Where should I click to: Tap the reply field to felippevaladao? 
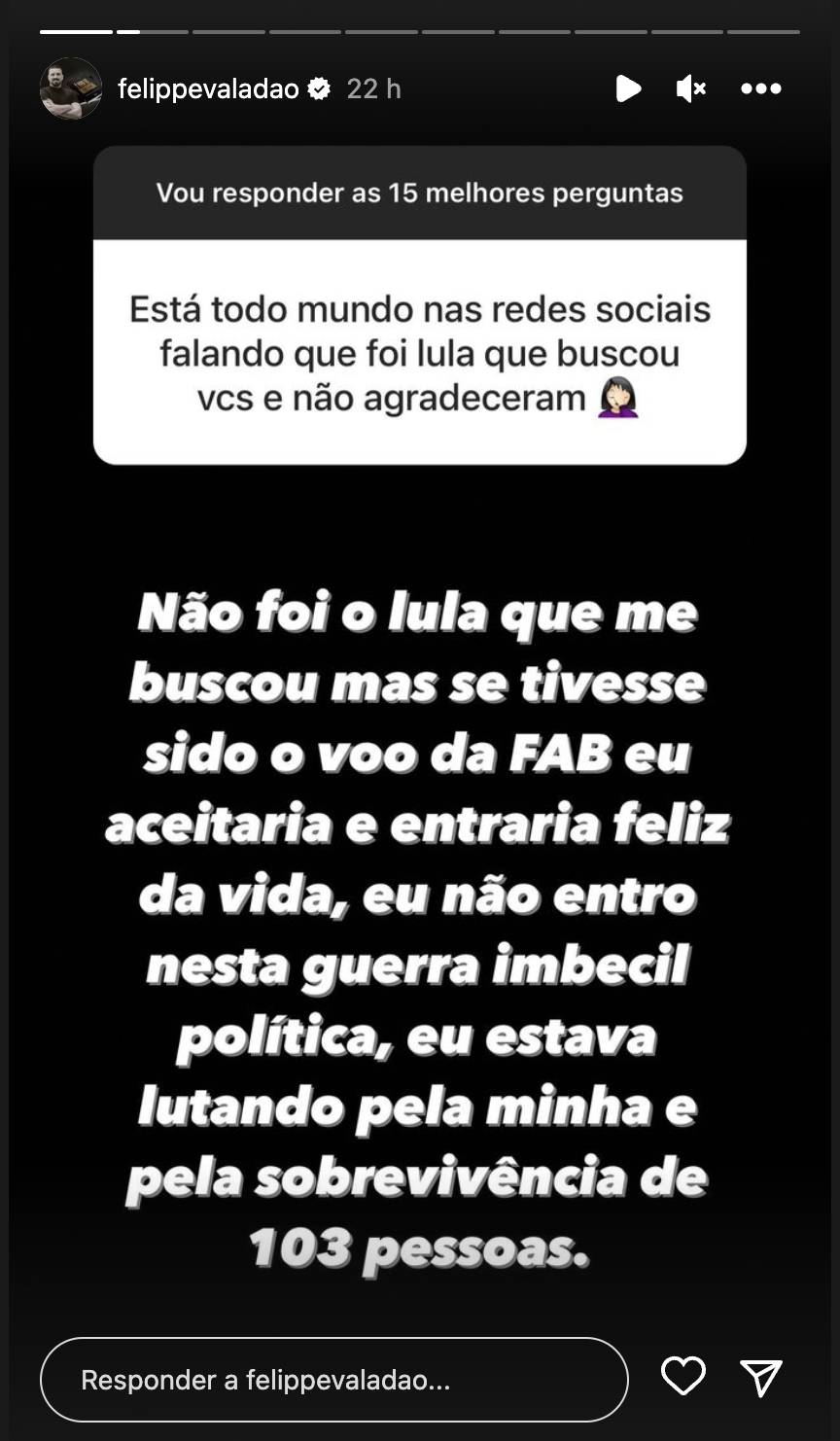click(x=333, y=1380)
